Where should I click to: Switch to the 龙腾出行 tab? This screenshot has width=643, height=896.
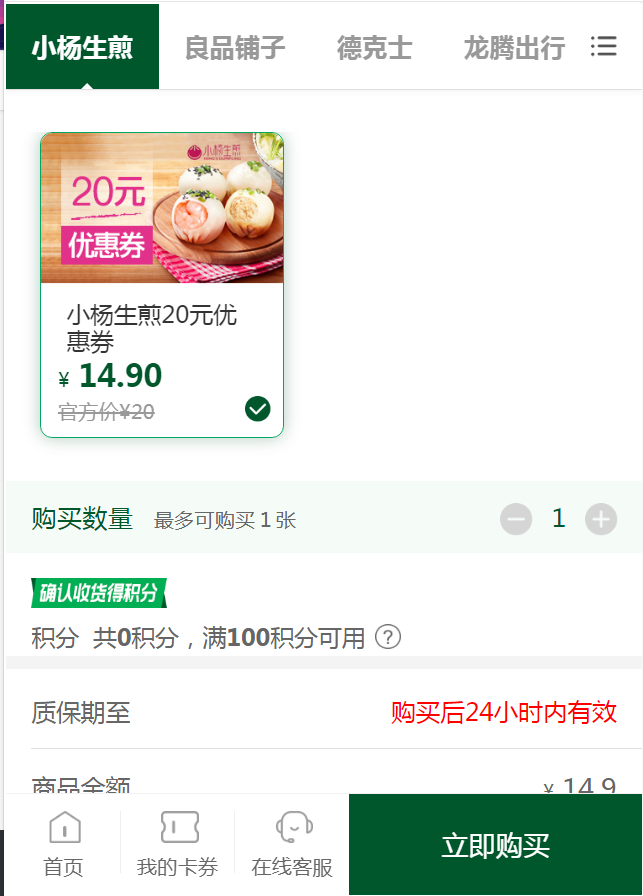click(x=514, y=47)
